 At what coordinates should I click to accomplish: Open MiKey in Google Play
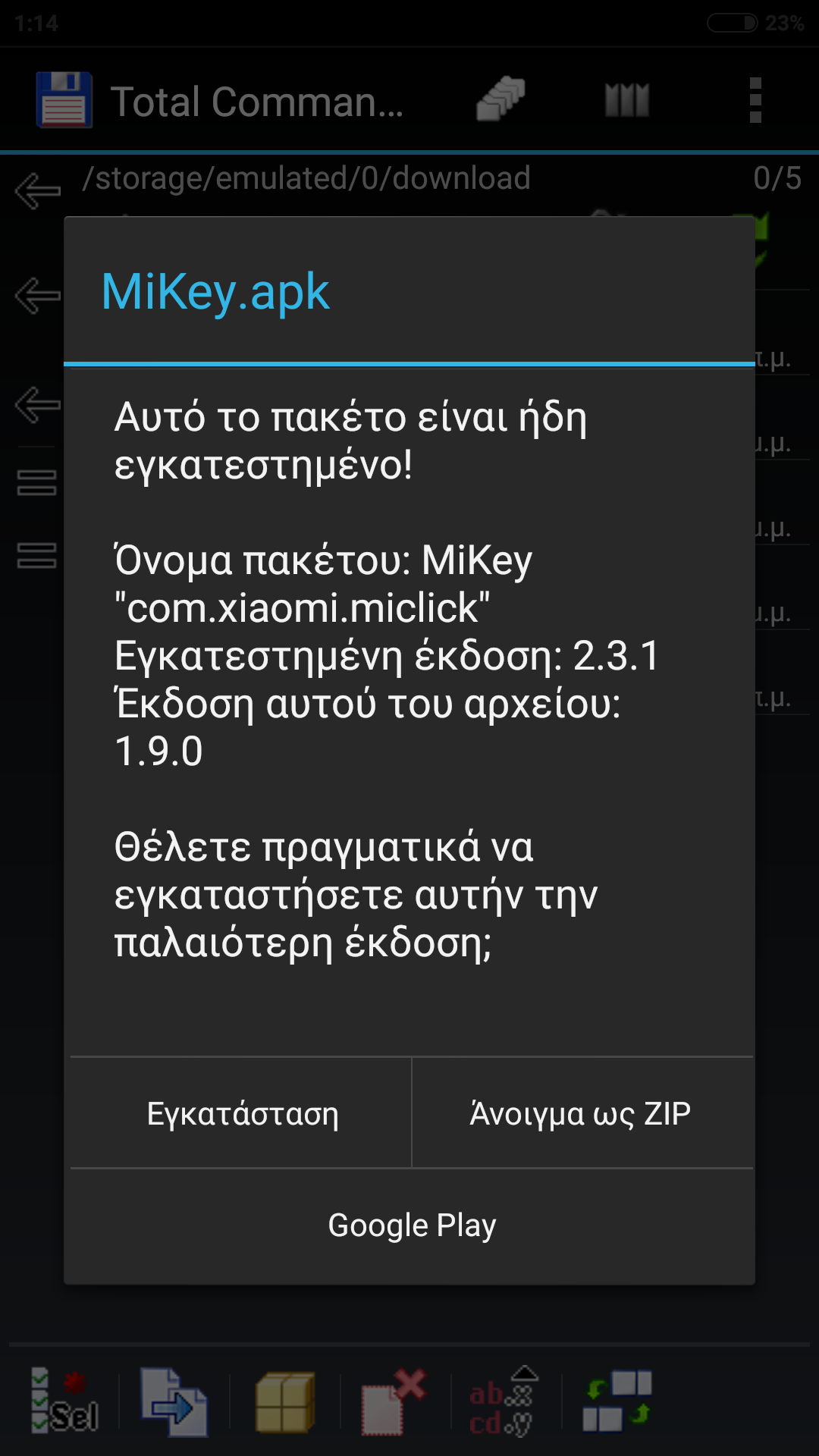412,1225
